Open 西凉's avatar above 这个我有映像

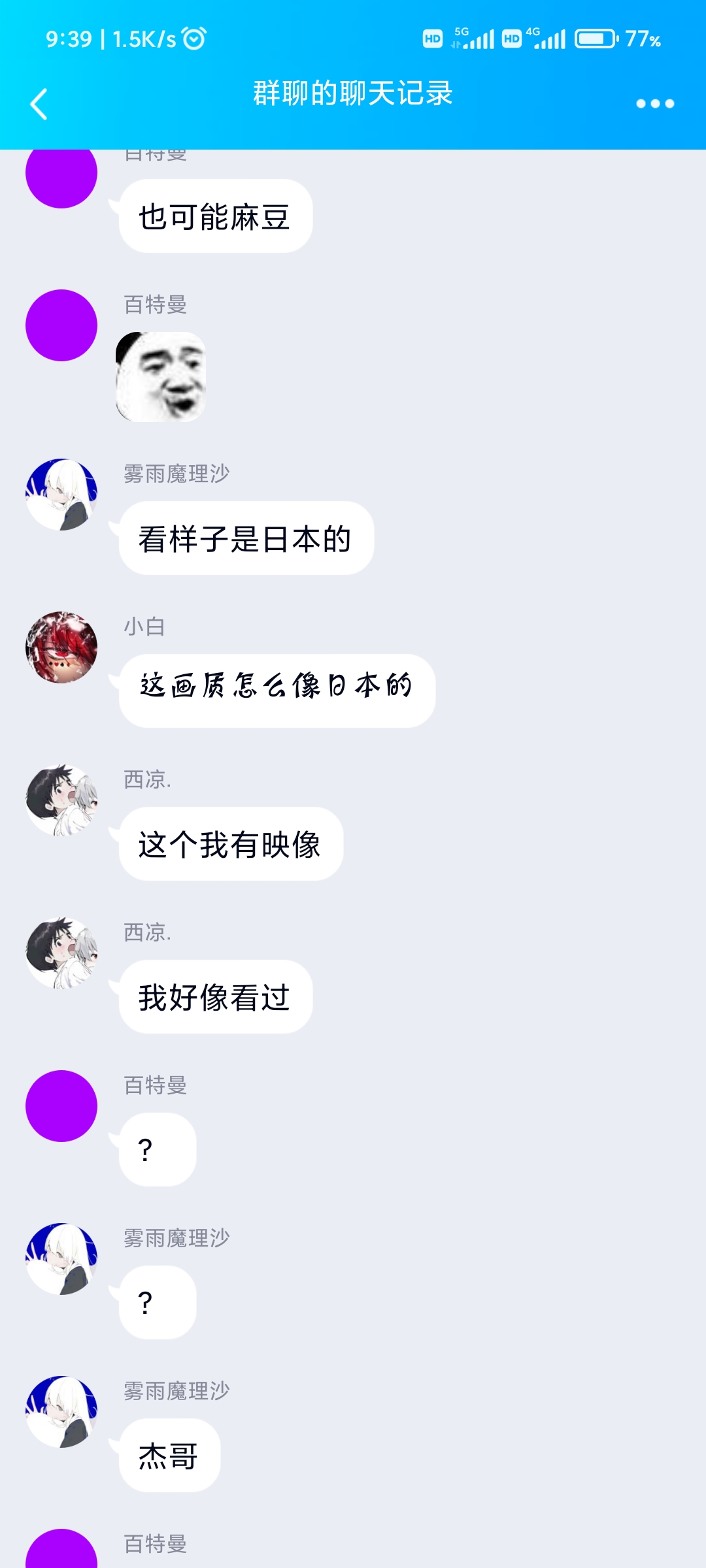(x=61, y=800)
